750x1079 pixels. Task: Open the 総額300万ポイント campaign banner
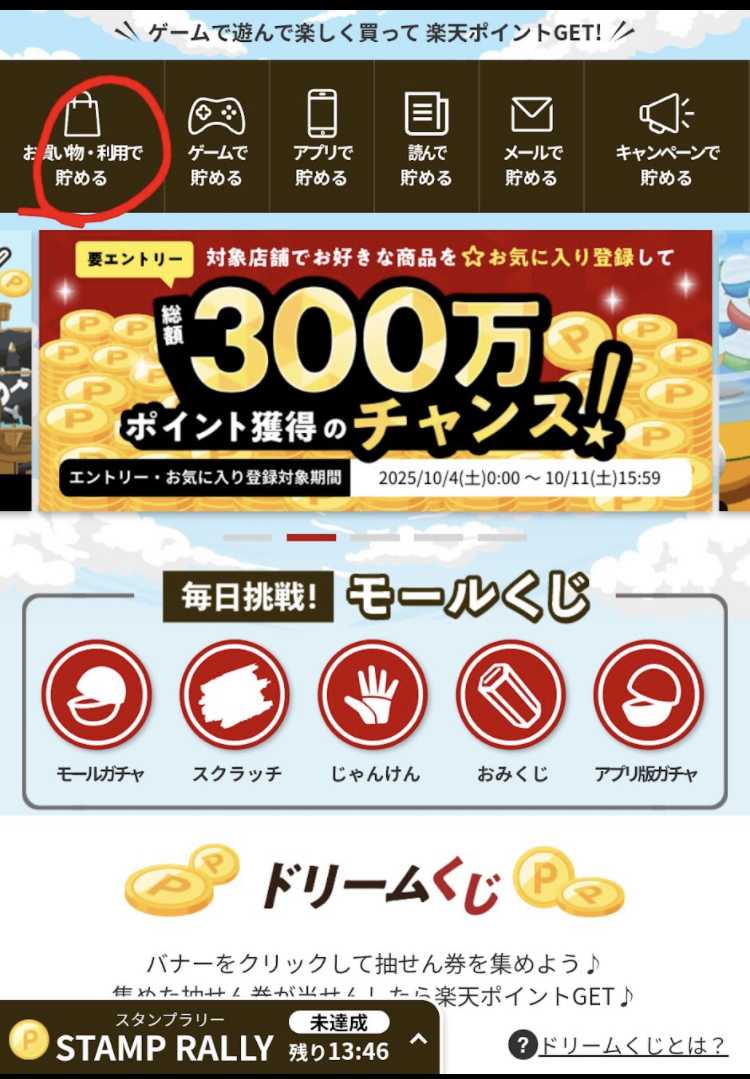[x=376, y=370]
